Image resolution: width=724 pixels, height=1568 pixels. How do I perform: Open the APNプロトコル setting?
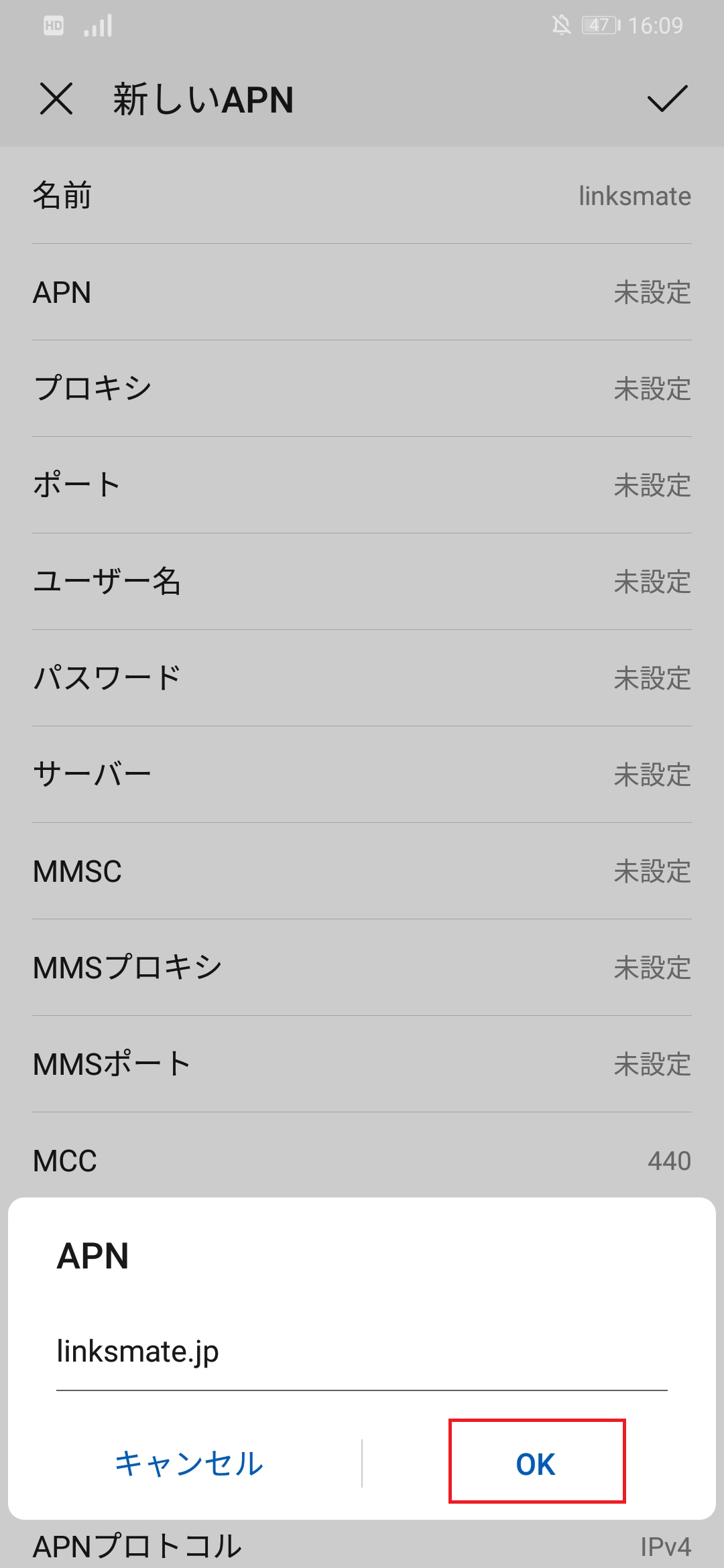(x=362, y=1547)
